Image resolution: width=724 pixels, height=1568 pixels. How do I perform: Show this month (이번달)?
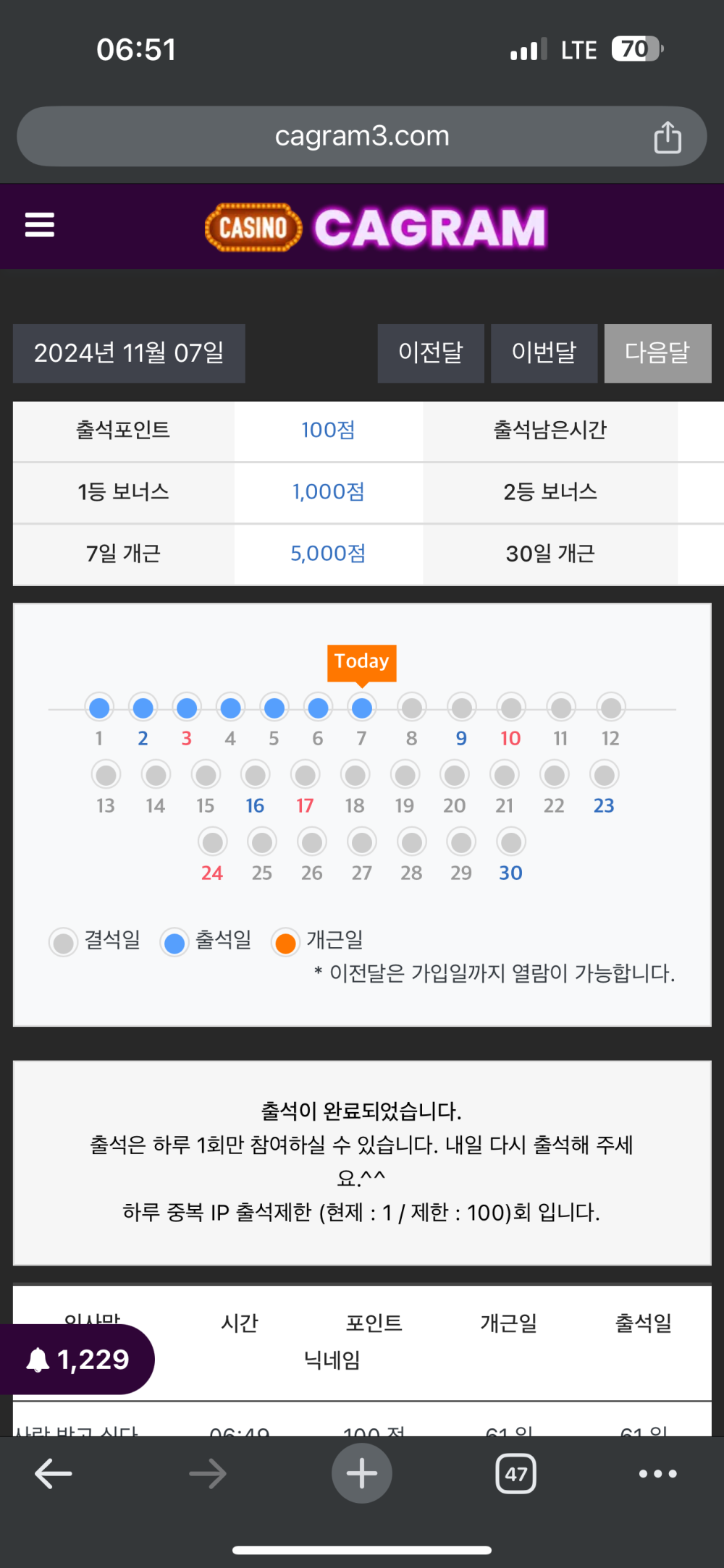tap(544, 353)
